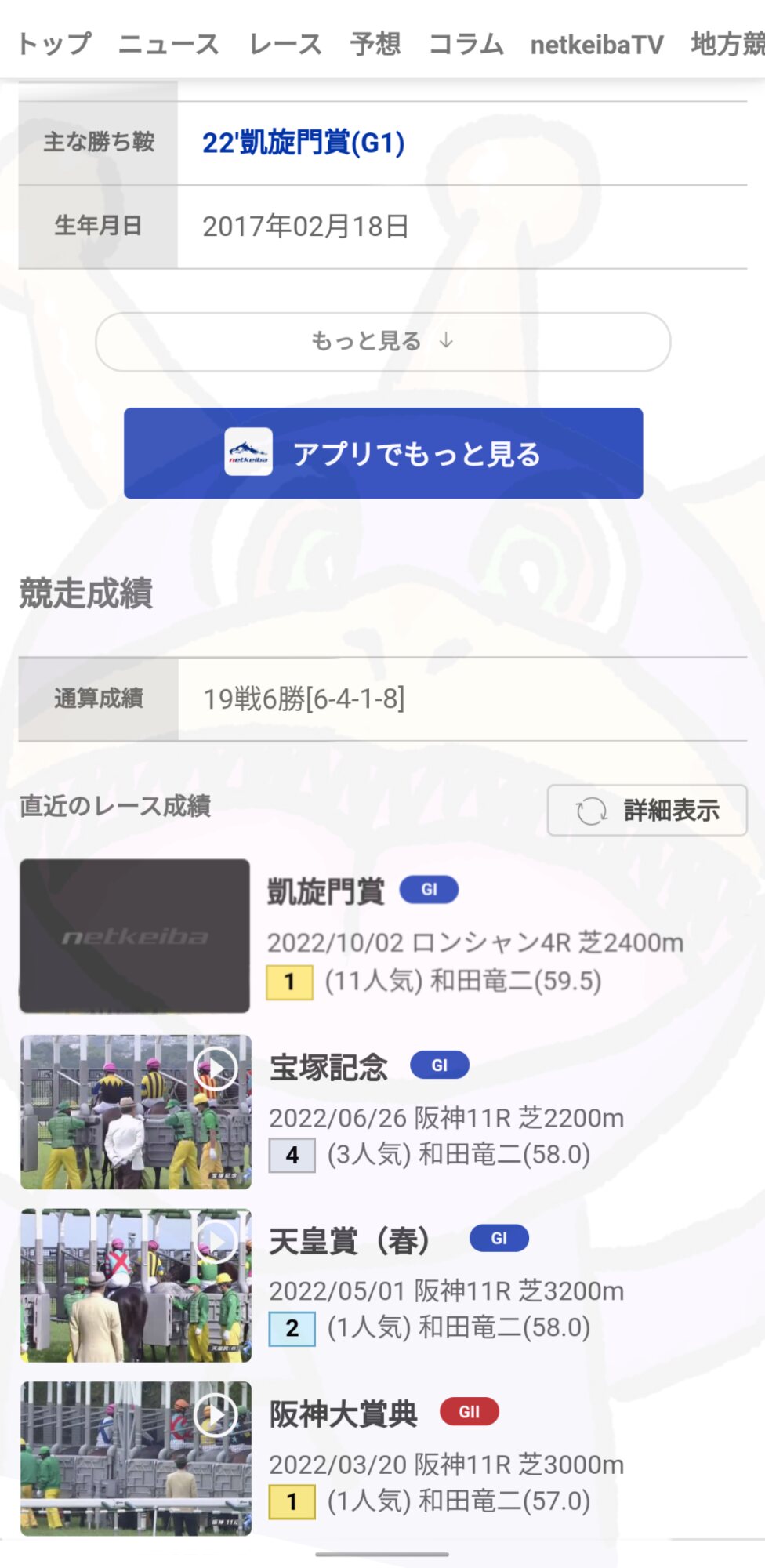Screen dimensions: 765x1568
Task: Toggle the 詳細表示 view
Action: point(647,810)
